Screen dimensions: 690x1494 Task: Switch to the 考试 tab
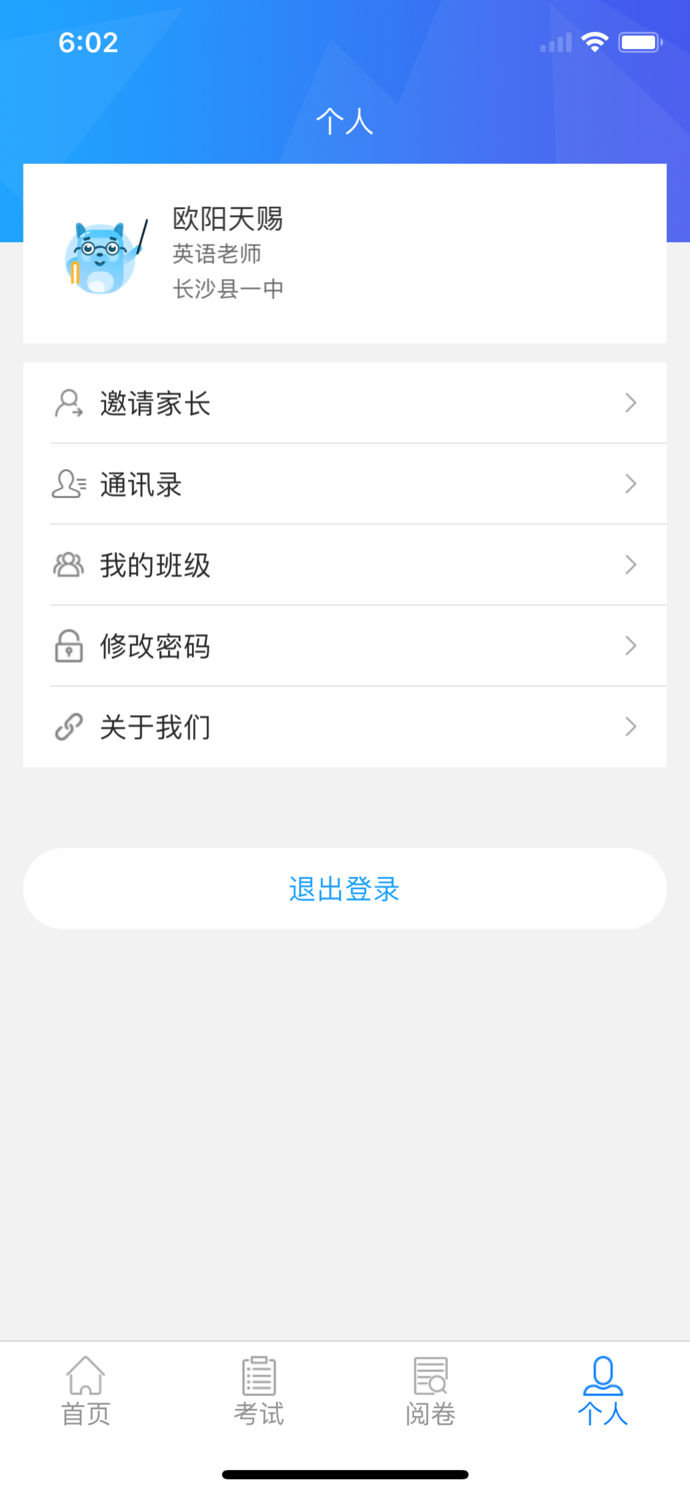tap(259, 1390)
